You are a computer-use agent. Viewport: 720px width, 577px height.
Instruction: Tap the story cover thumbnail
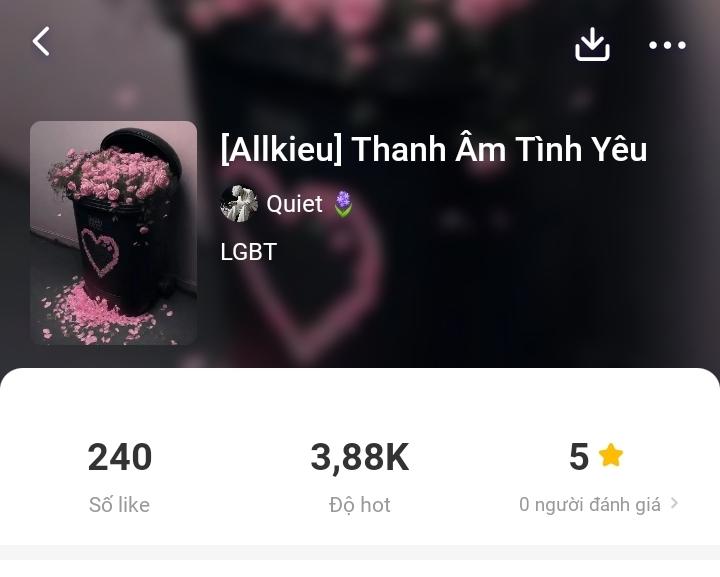[114, 233]
